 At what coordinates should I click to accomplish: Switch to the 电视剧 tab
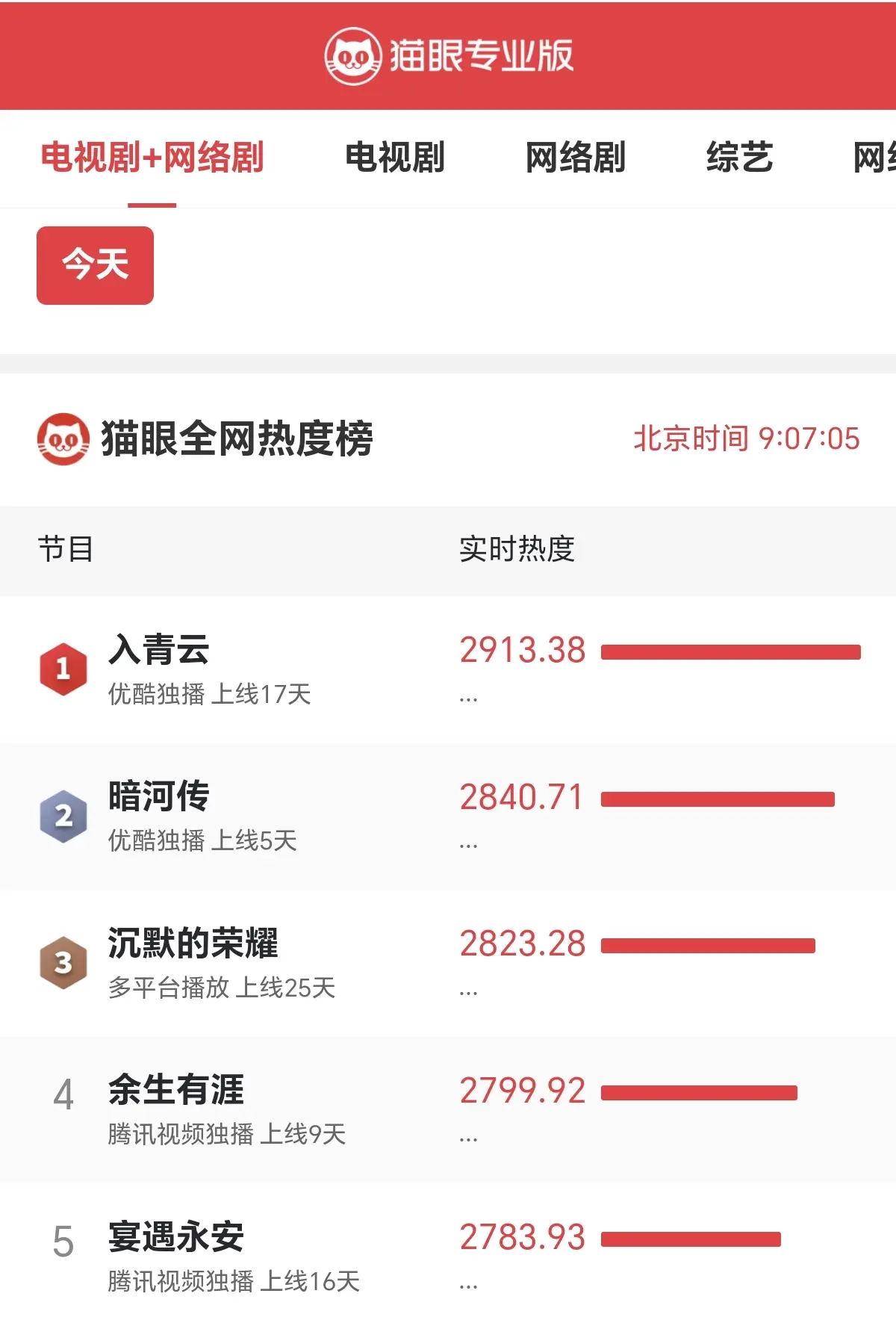[x=394, y=158]
